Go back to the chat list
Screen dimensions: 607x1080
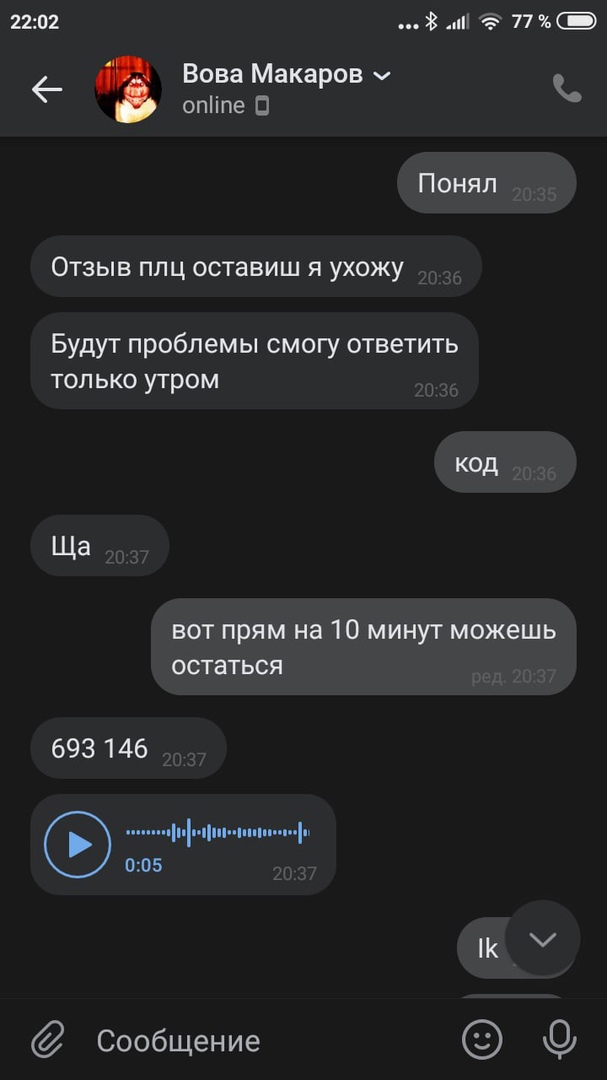coord(46,90)
